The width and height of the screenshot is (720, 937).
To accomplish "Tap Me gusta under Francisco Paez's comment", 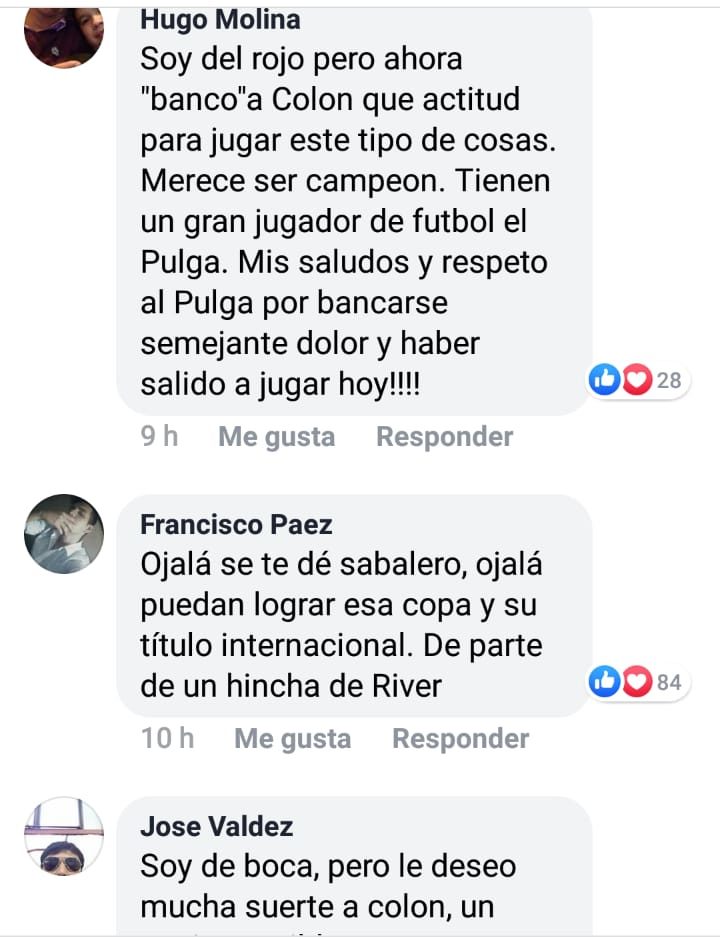I will click(x=292, y=739).
